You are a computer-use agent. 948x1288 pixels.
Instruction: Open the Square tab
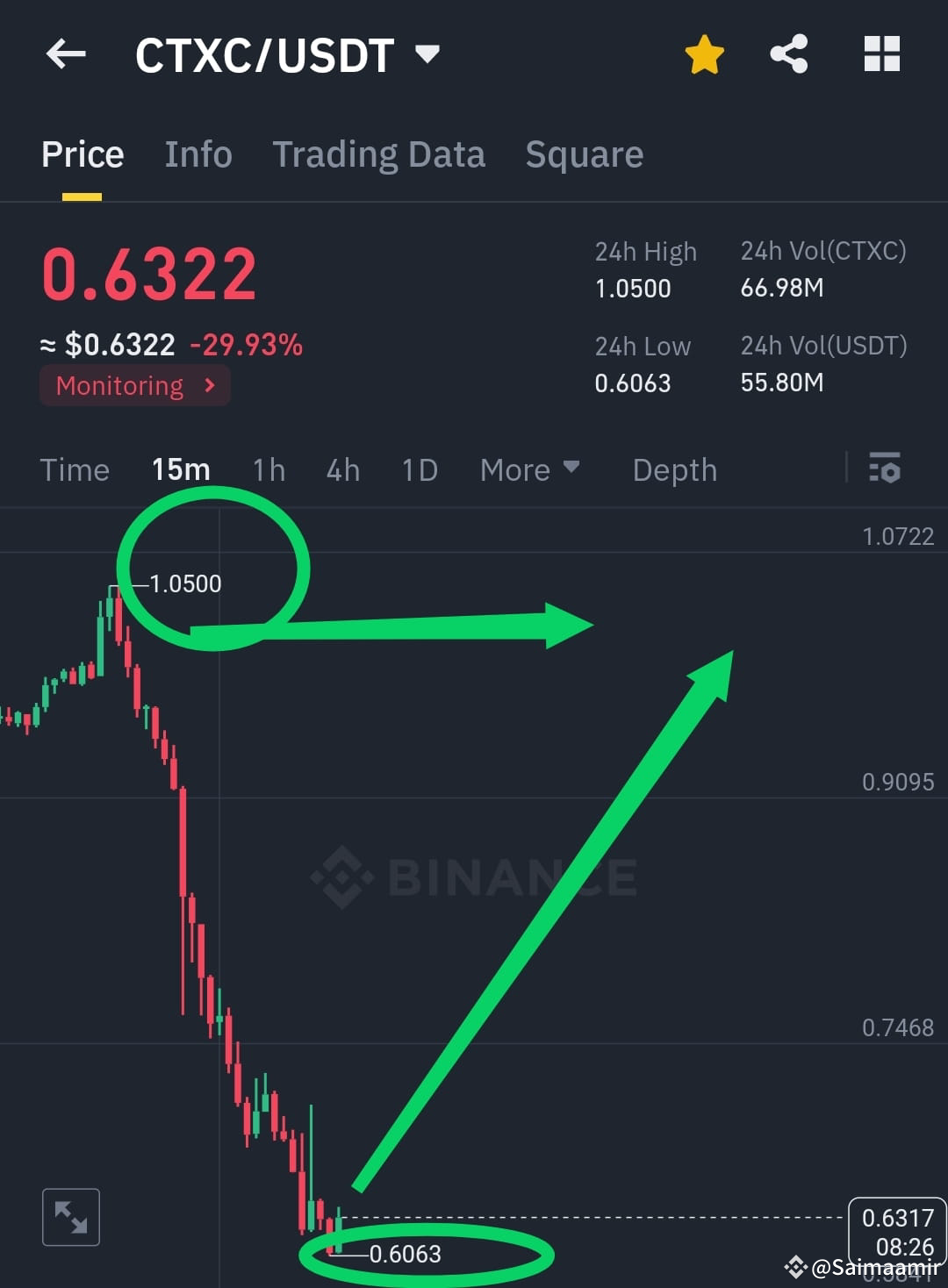(x=584, y=154)
